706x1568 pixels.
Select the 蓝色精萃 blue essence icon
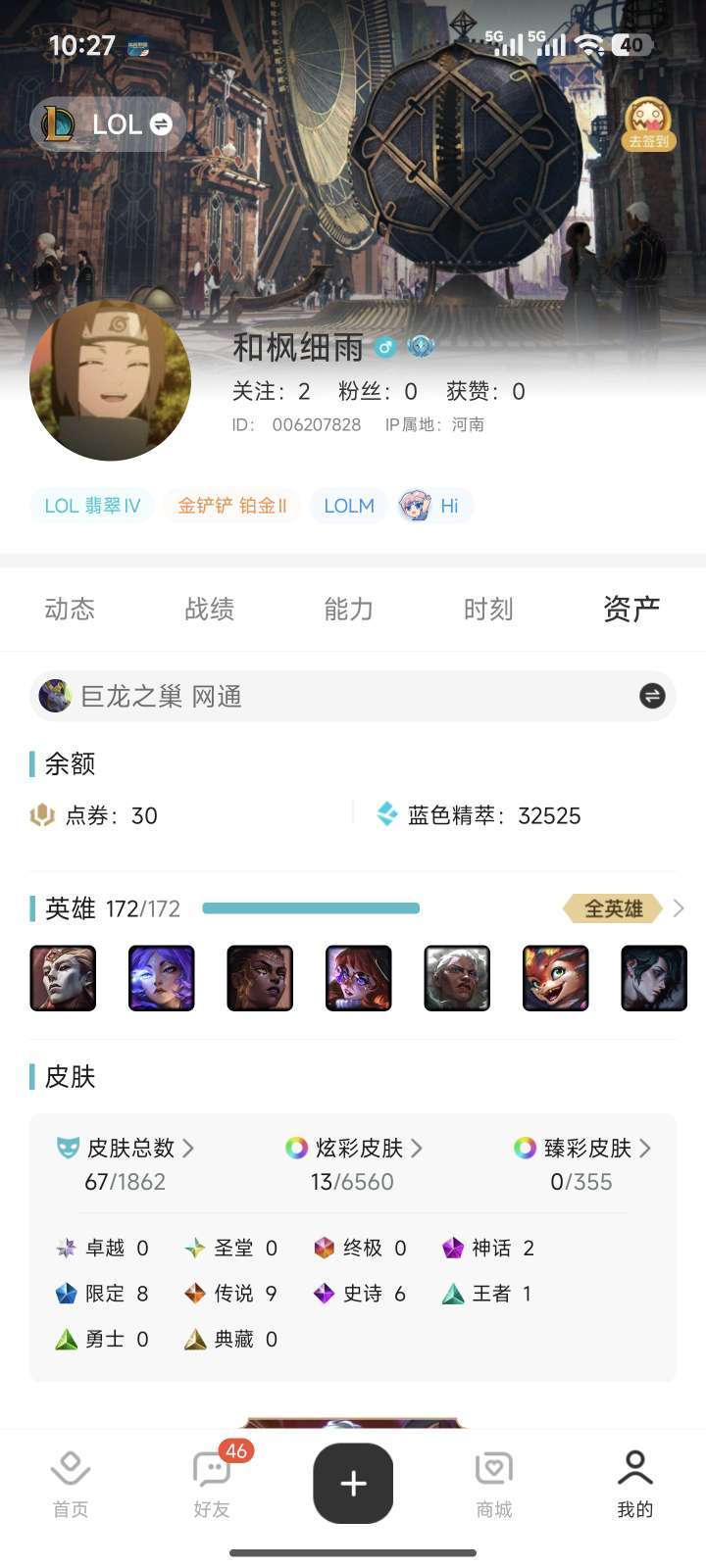[x=387, y=813]
